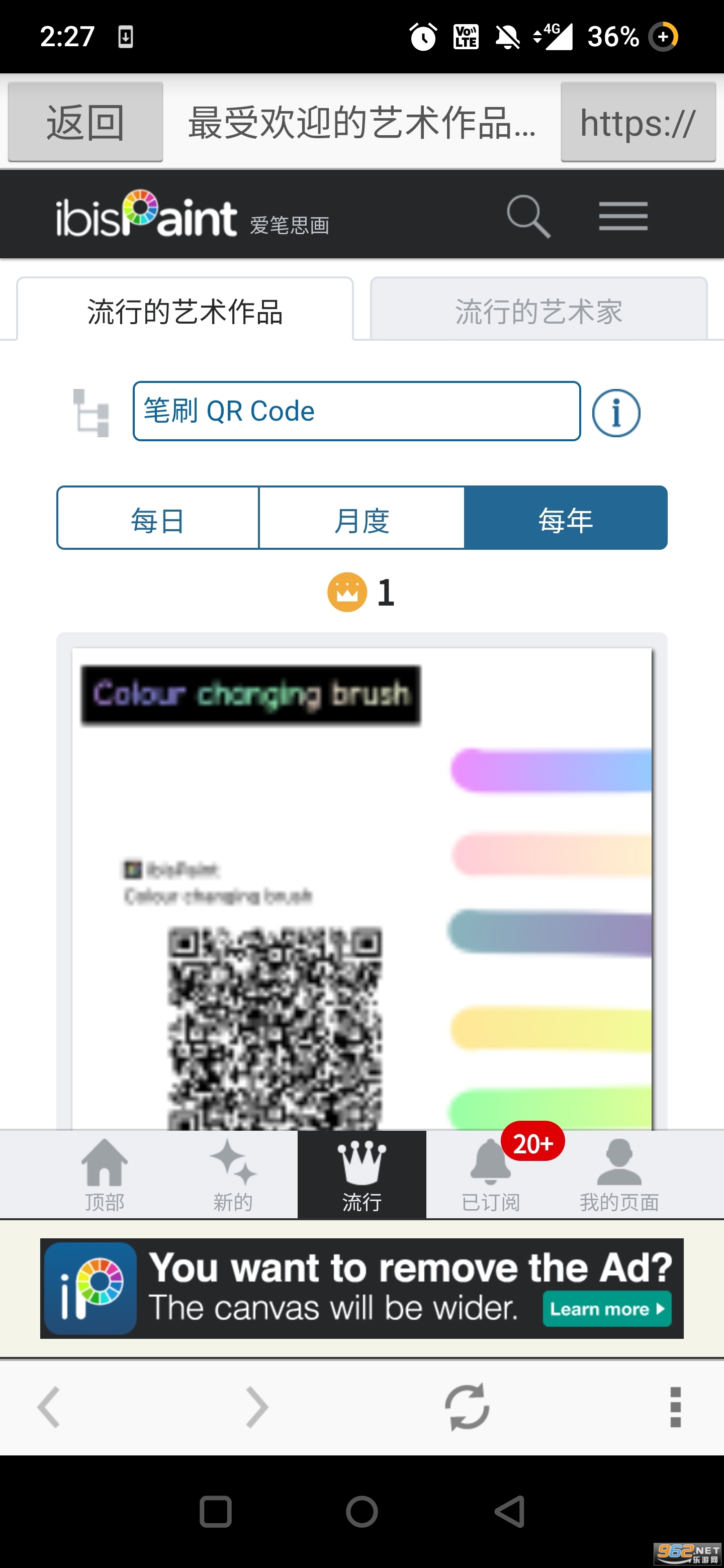Open the https:// URL button

[x=638, y=122]
